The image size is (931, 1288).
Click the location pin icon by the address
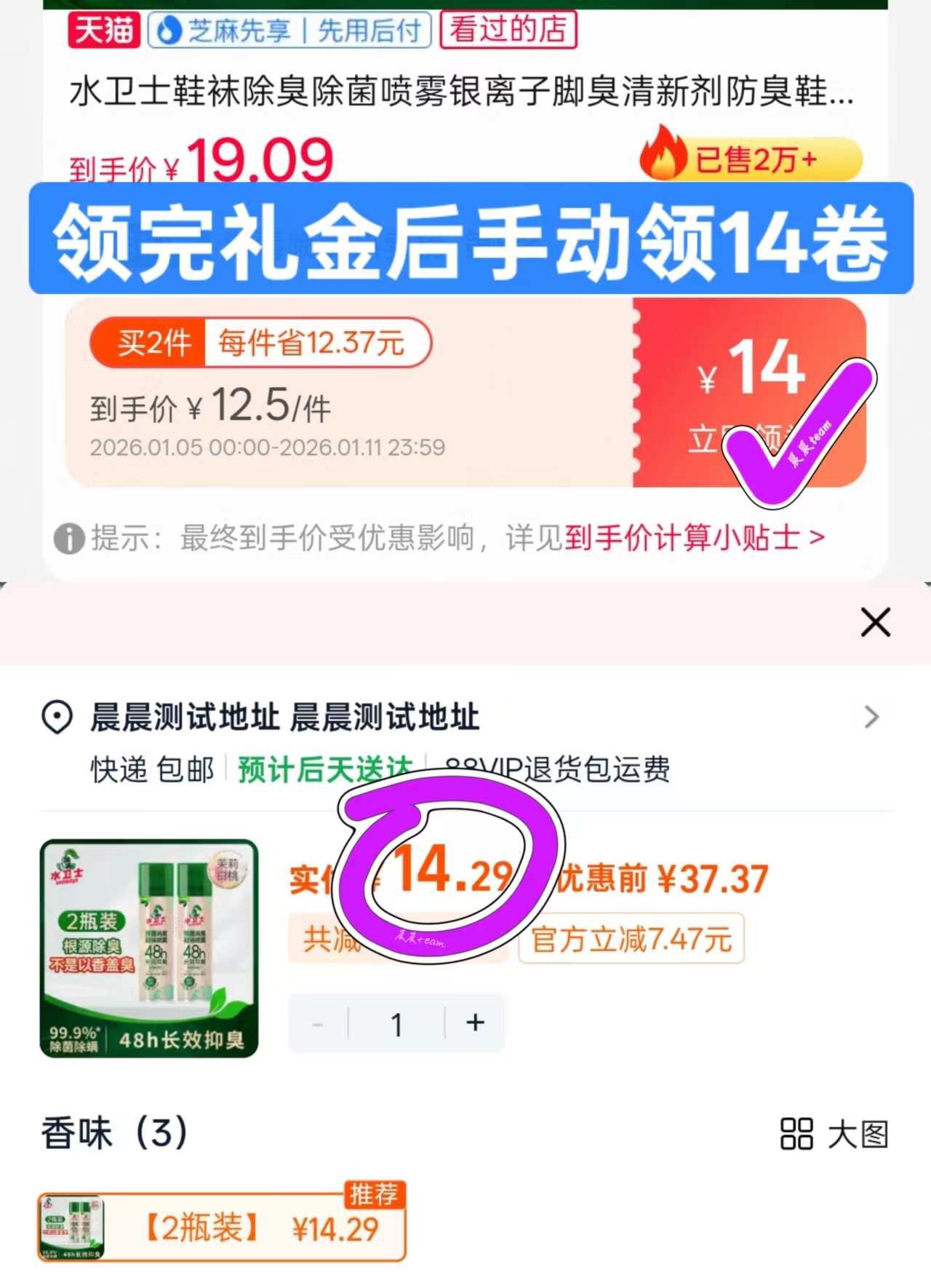pos(55,717)
